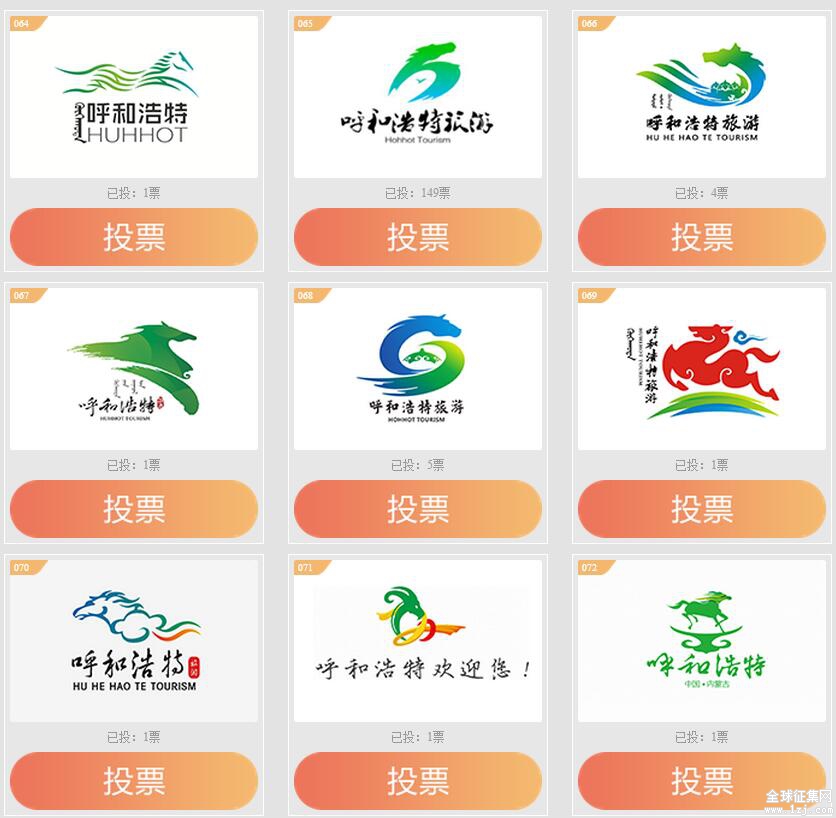Tap the 投票 button for entry 070
Screen dimensions: 836x818
coord(134,781)
